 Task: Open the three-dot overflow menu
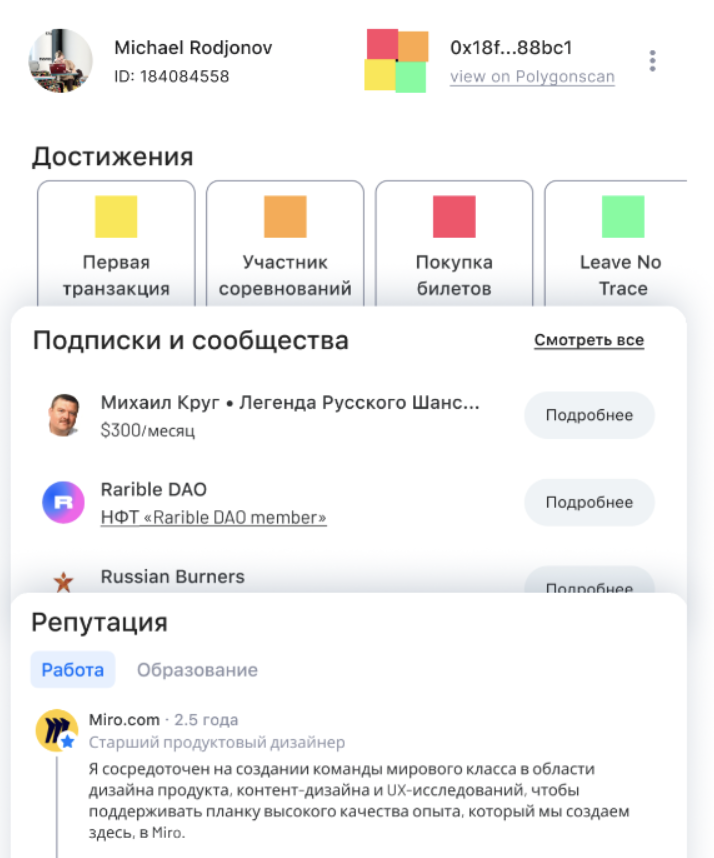tap(652, 61)
